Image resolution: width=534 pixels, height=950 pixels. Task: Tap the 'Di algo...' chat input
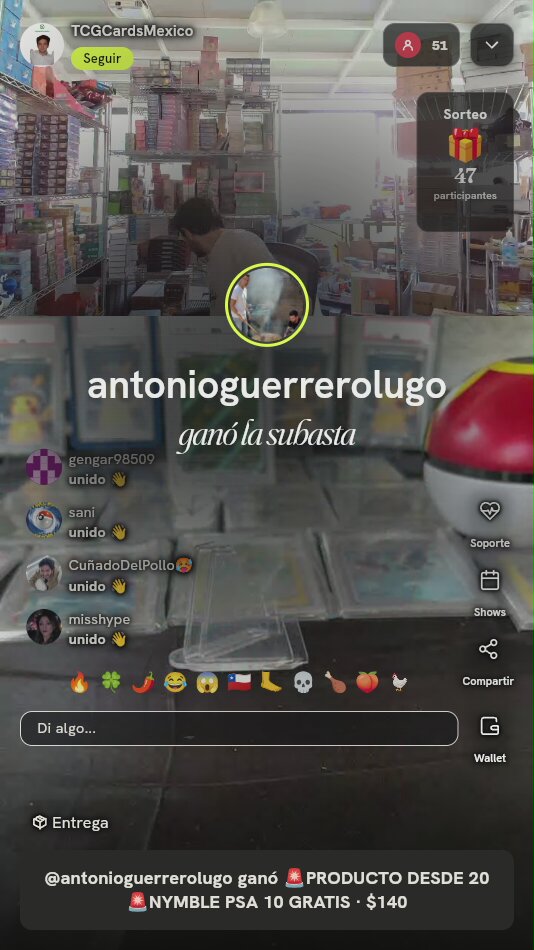tap(239, 728)
